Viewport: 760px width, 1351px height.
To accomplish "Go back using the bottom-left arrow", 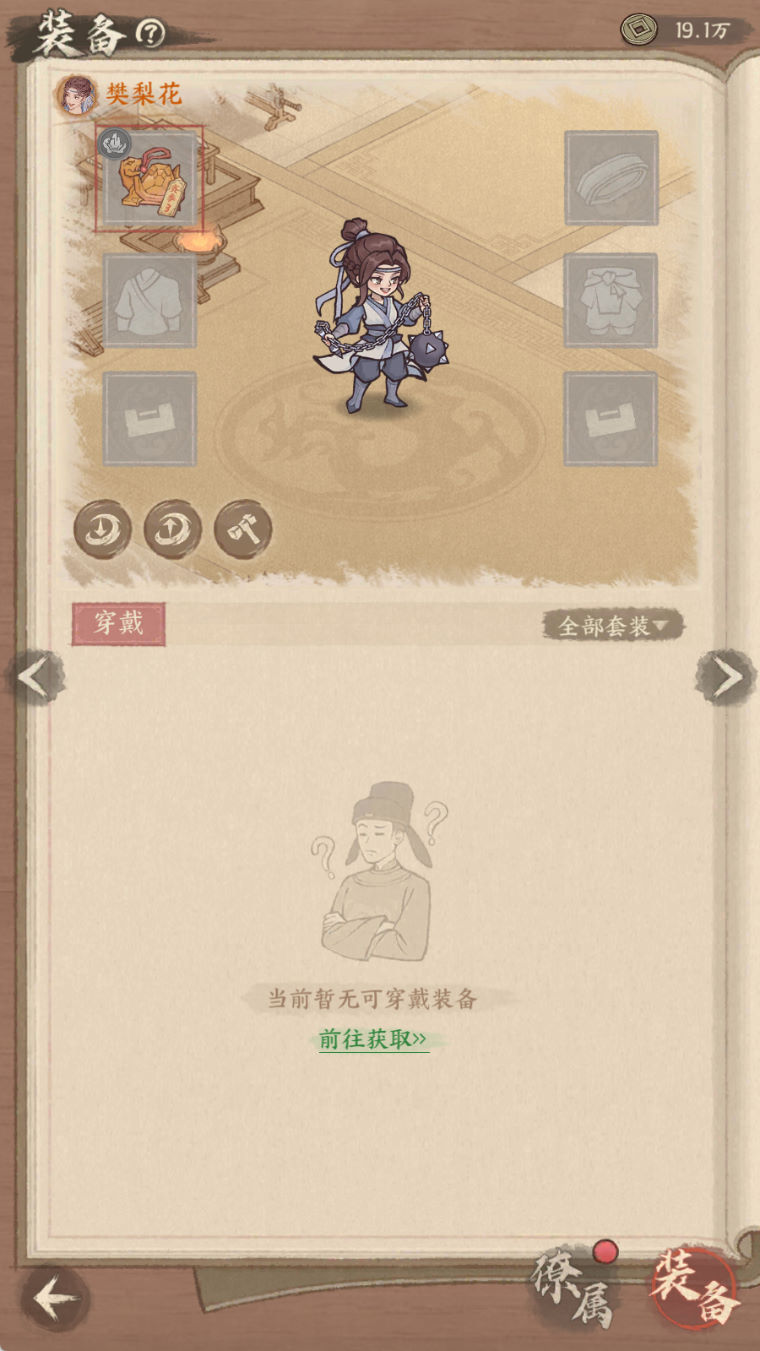I will (55, 1299).
